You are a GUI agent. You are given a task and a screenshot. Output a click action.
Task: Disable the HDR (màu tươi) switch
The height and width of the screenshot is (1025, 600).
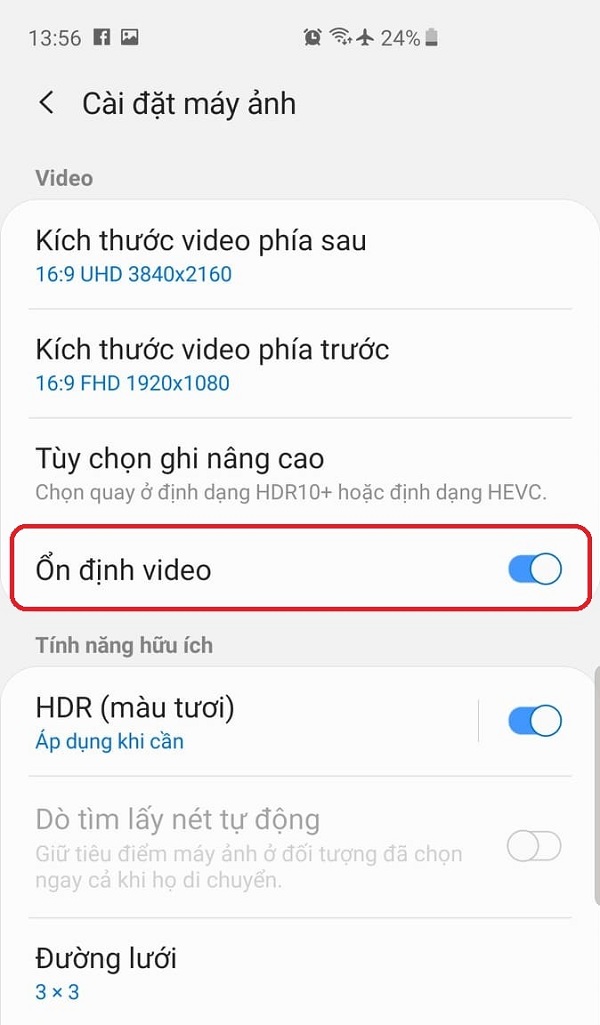(534, 721)
